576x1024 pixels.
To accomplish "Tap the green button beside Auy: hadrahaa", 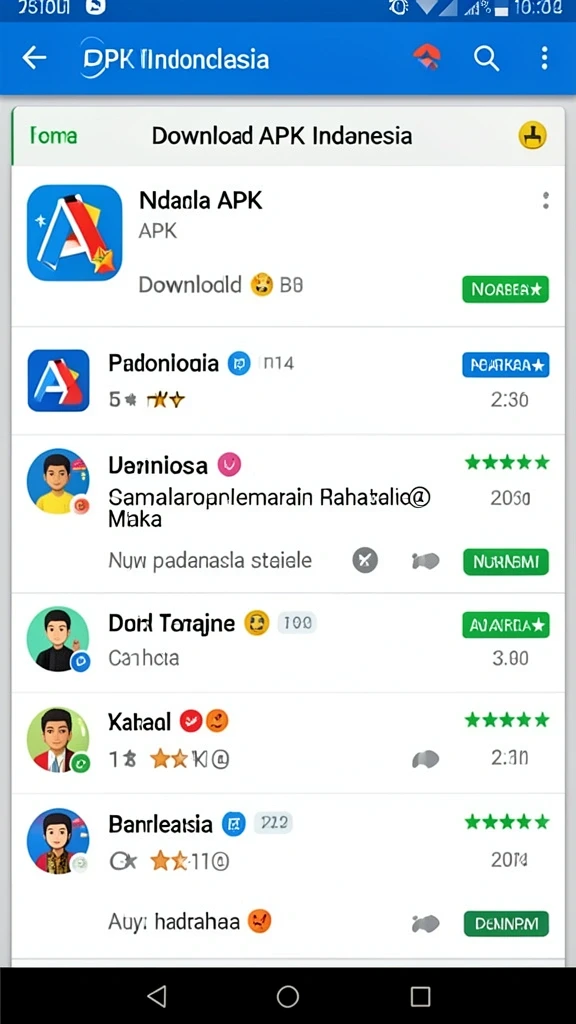I will [505, 923].
